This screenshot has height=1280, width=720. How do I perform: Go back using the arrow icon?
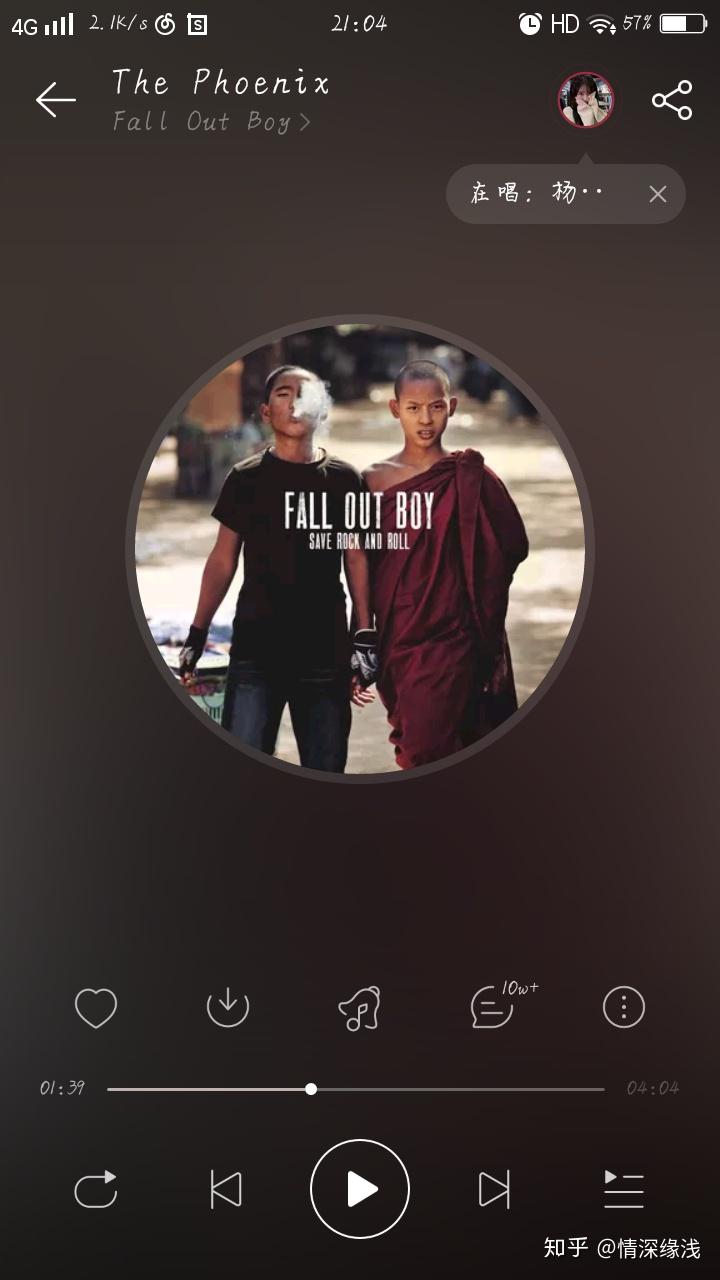point(56,99)
